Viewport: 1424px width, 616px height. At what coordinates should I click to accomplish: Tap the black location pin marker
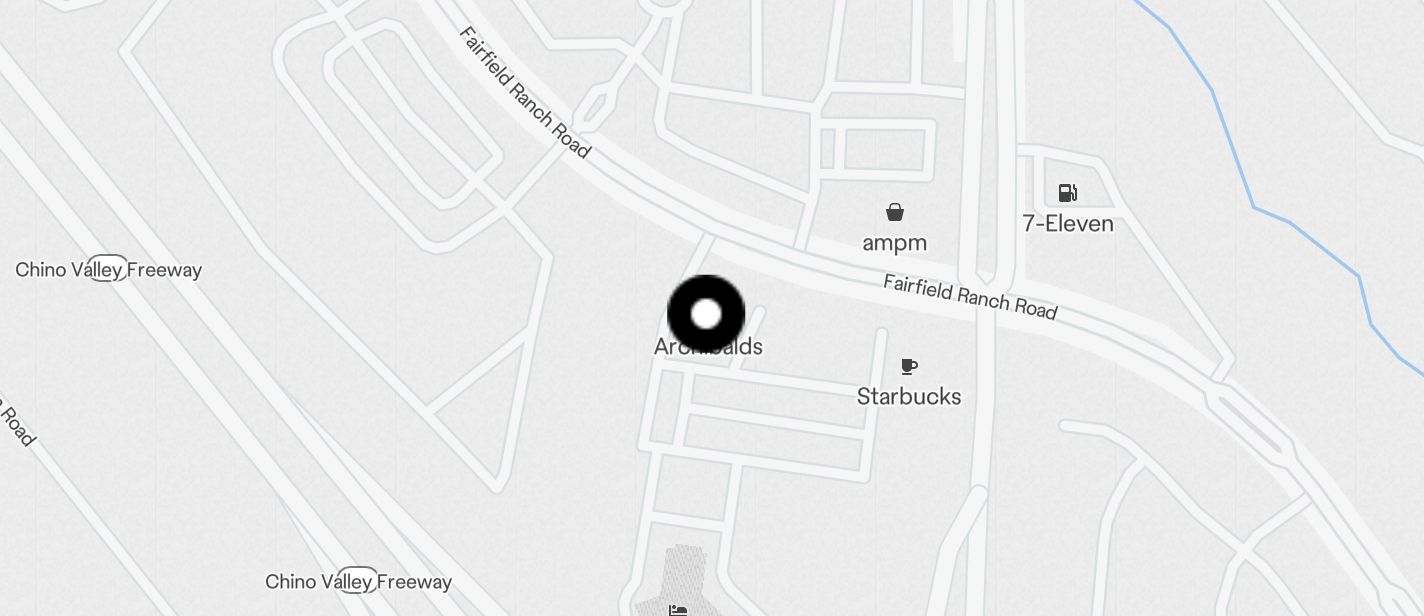[x=706, y=314]
